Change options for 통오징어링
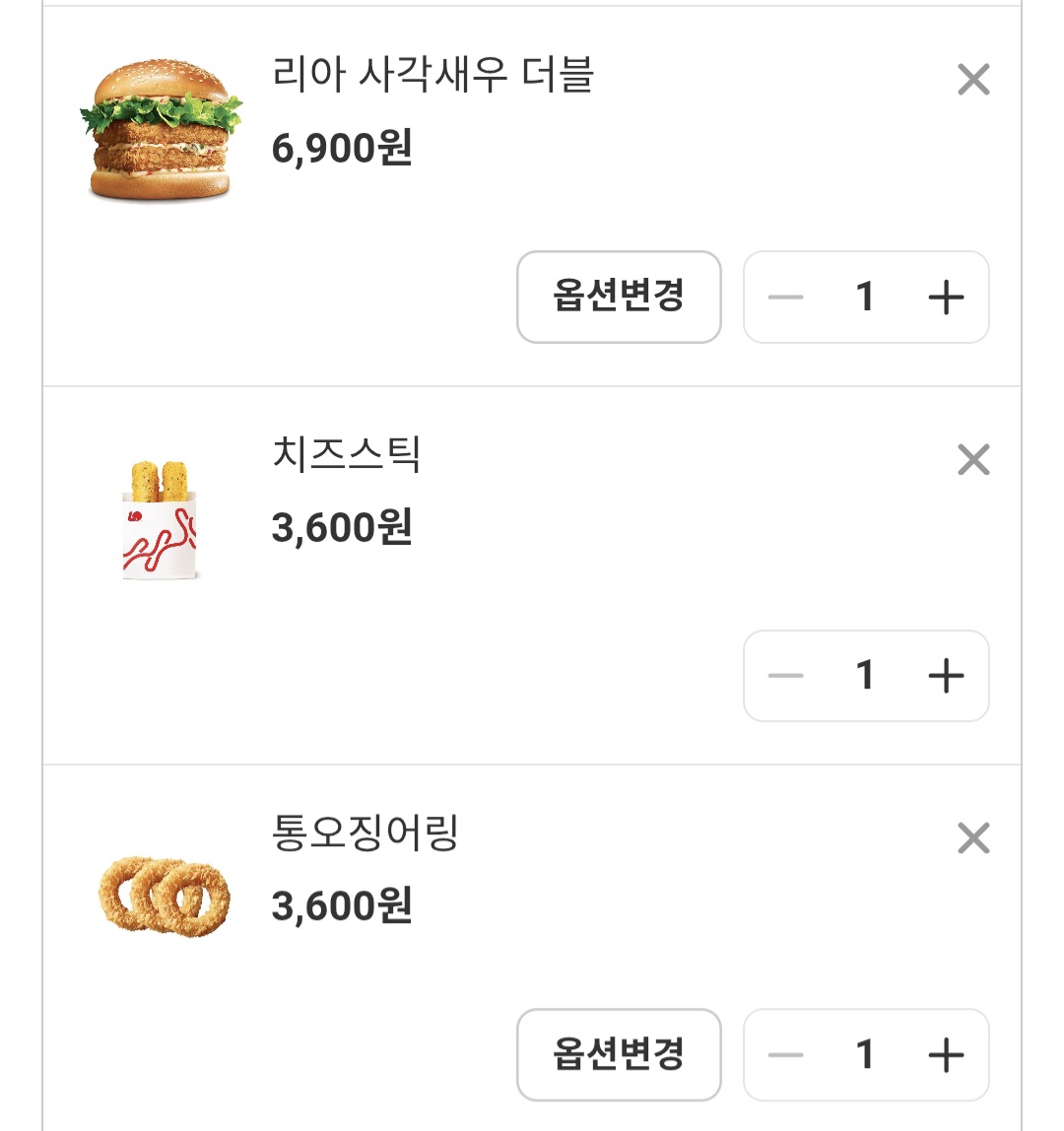Image resolution: width=1064 pixels, height=1131 pixels. coord(619,1054)
